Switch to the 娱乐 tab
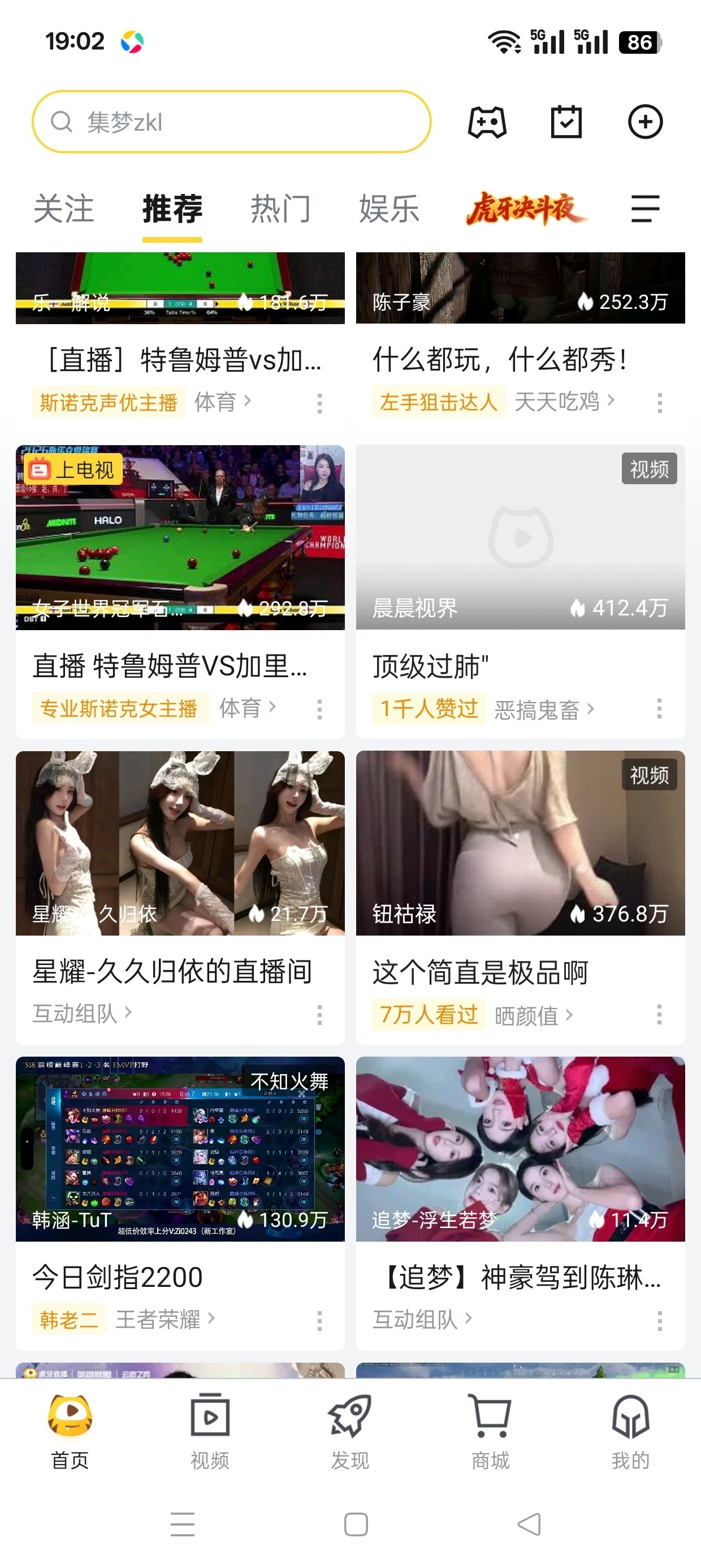 tap(389, 209)
